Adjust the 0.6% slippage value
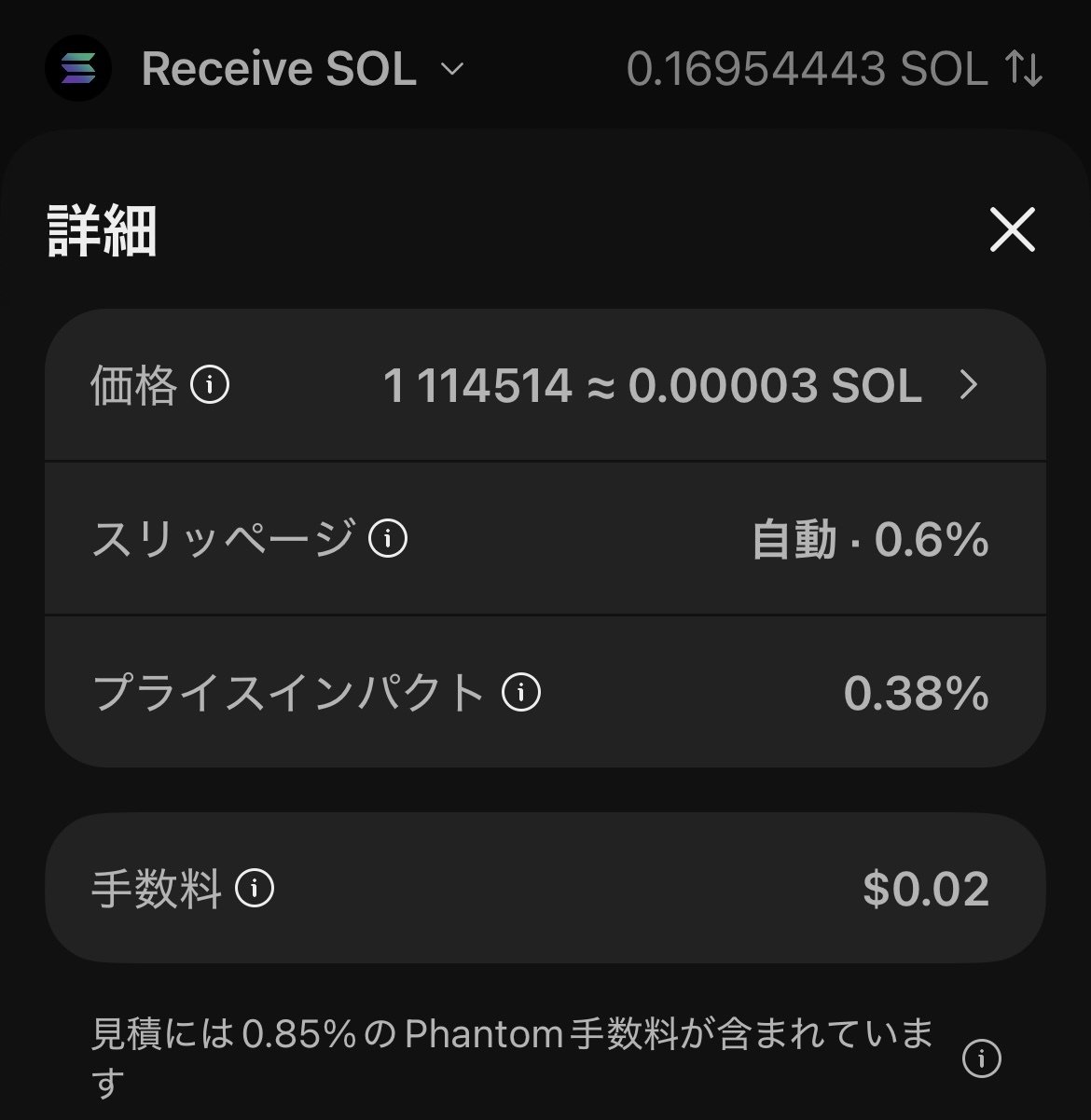This screenshot has width=1091, height=1120. (x=932, y=538)
